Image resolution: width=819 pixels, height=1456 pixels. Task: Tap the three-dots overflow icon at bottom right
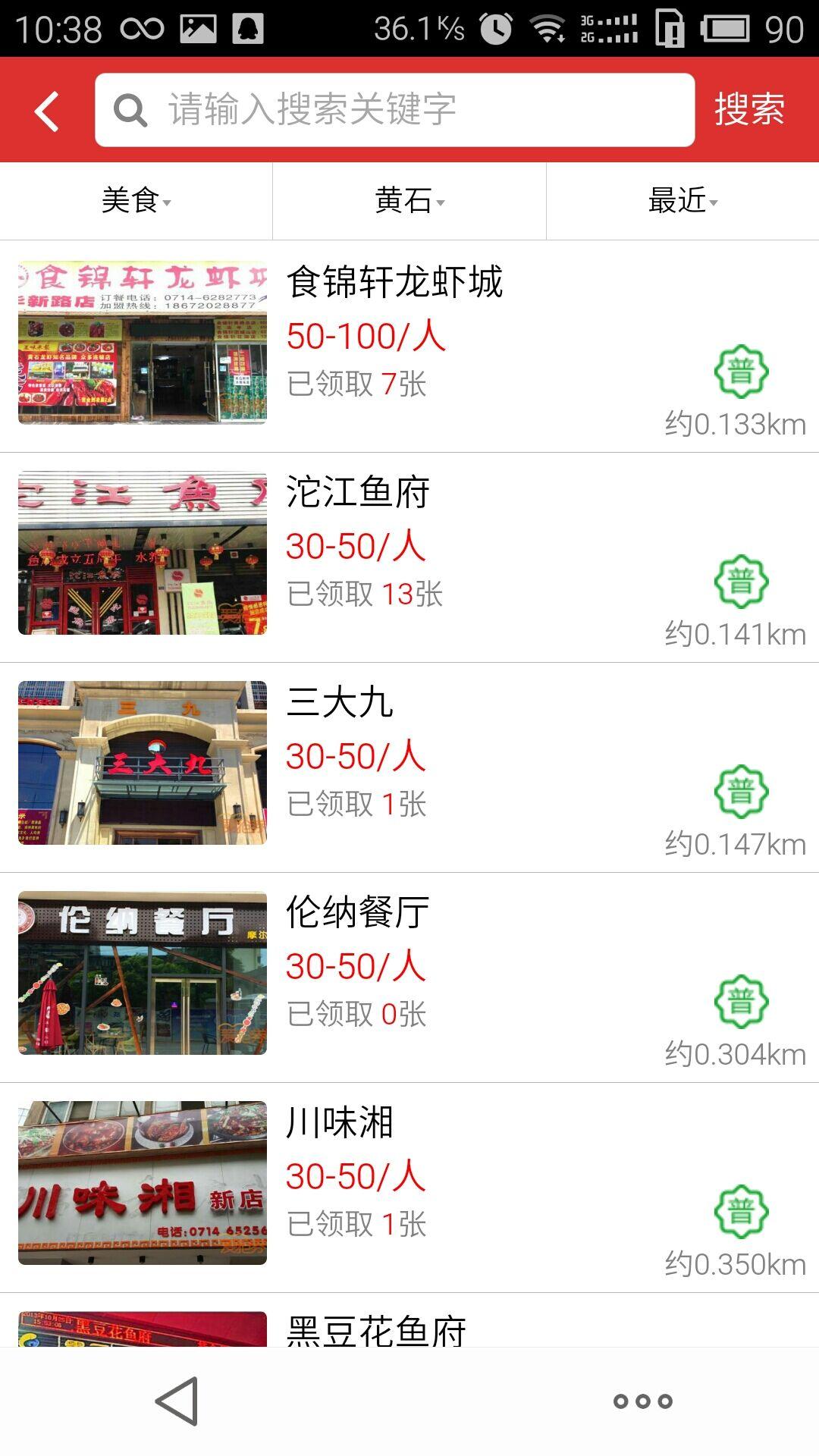(641, 1399)
